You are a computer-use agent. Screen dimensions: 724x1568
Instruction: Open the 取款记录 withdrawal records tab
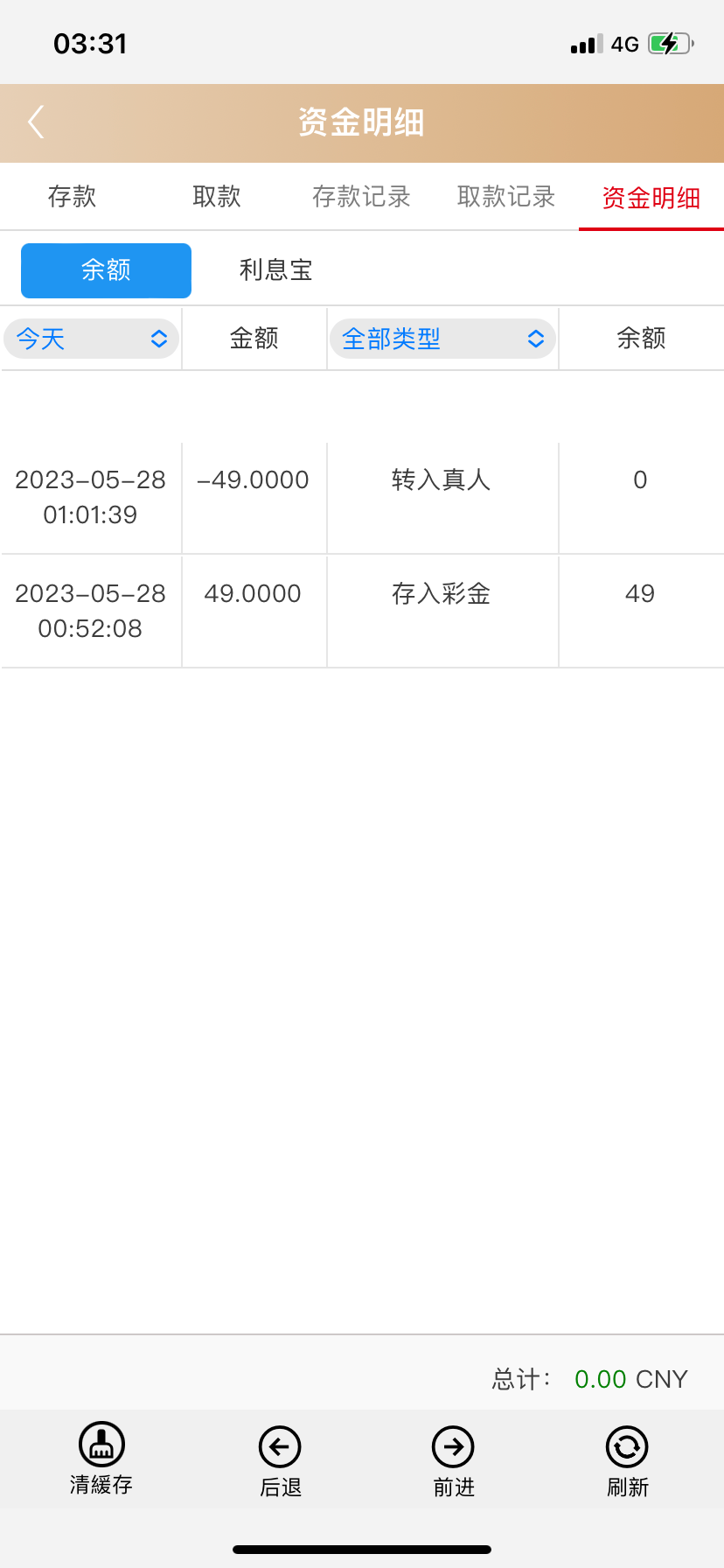coord(504,196)
